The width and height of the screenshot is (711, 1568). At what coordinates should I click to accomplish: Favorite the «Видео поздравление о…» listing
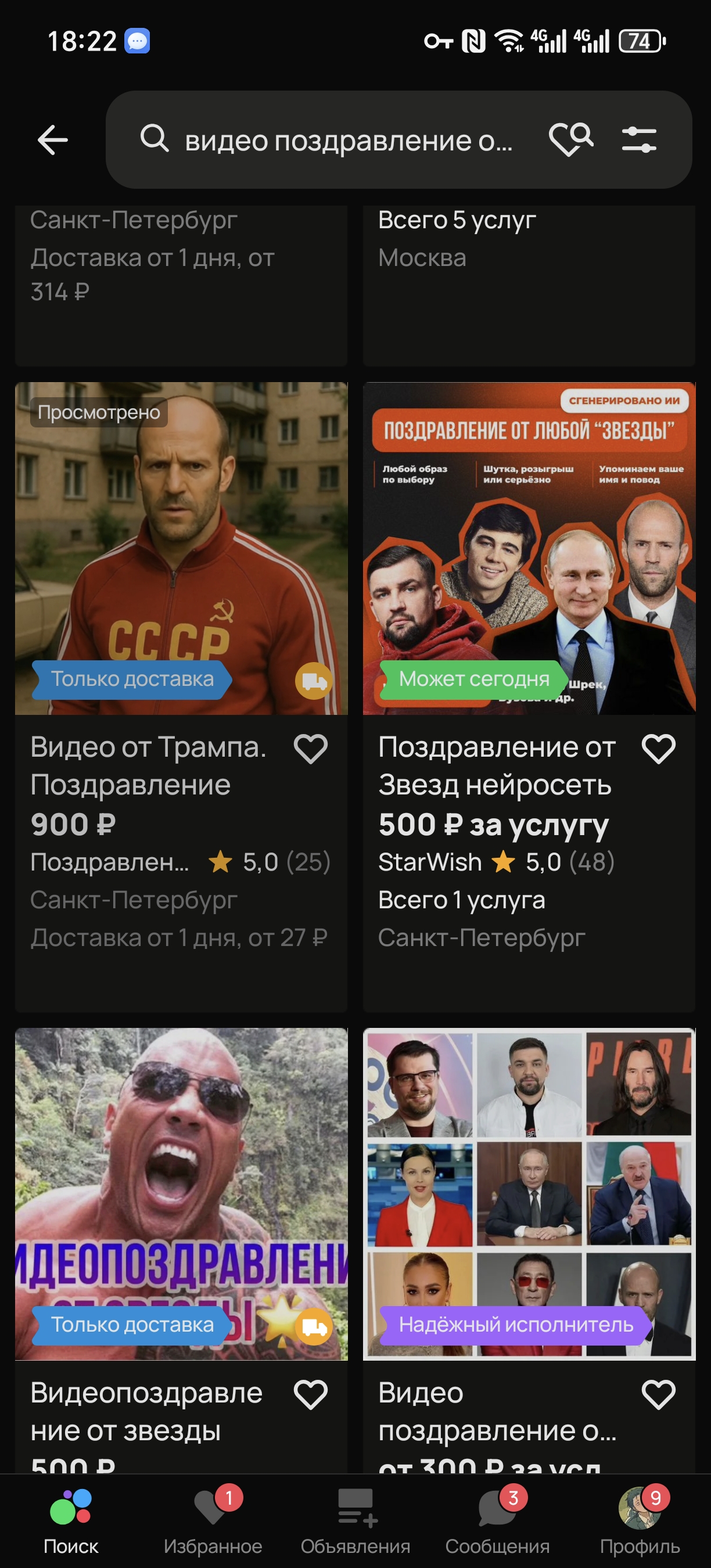(x=658, y=1394)
